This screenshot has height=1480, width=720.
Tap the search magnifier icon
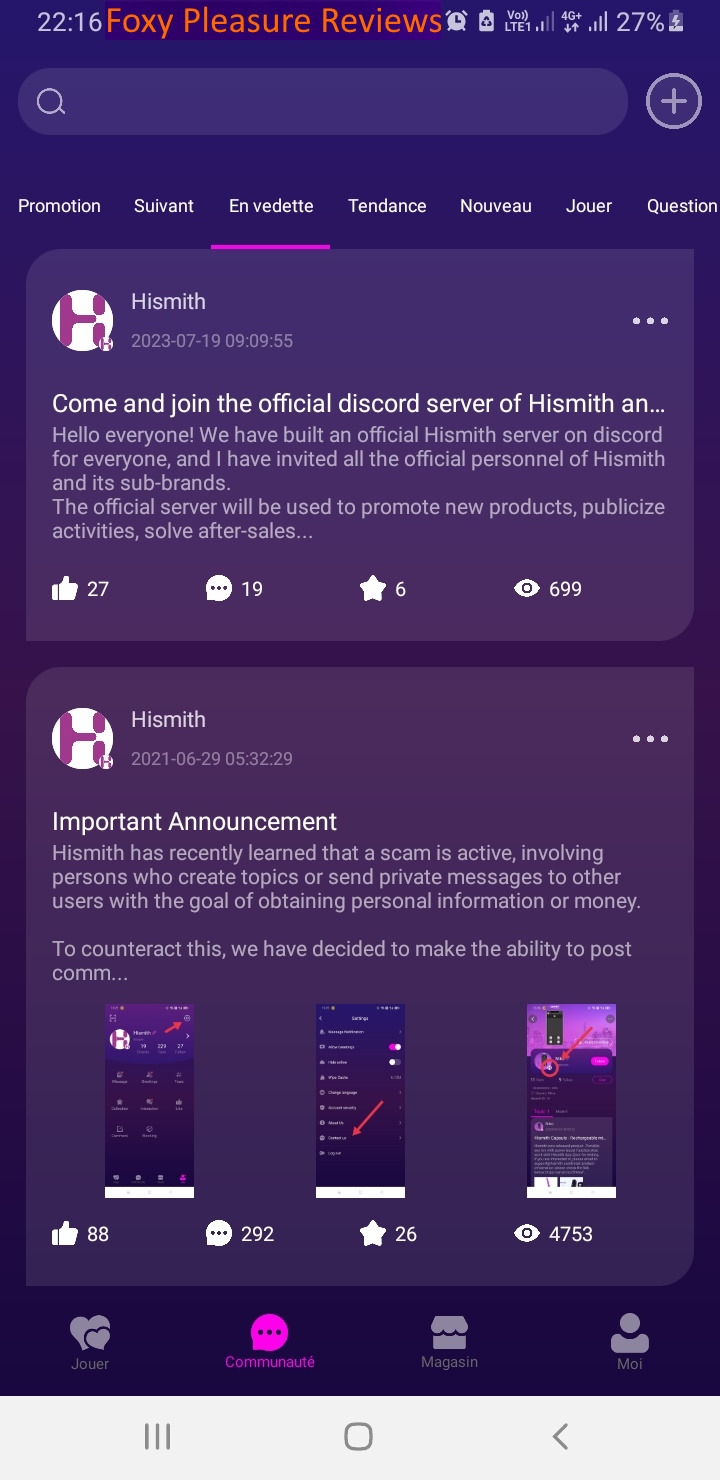[50, 101]
